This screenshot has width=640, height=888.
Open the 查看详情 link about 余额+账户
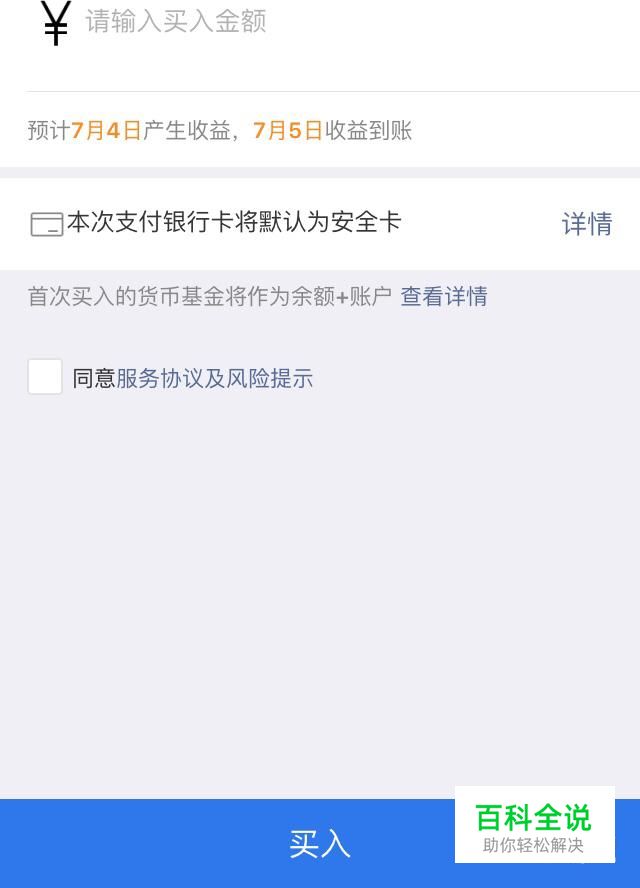pos(444,296)
